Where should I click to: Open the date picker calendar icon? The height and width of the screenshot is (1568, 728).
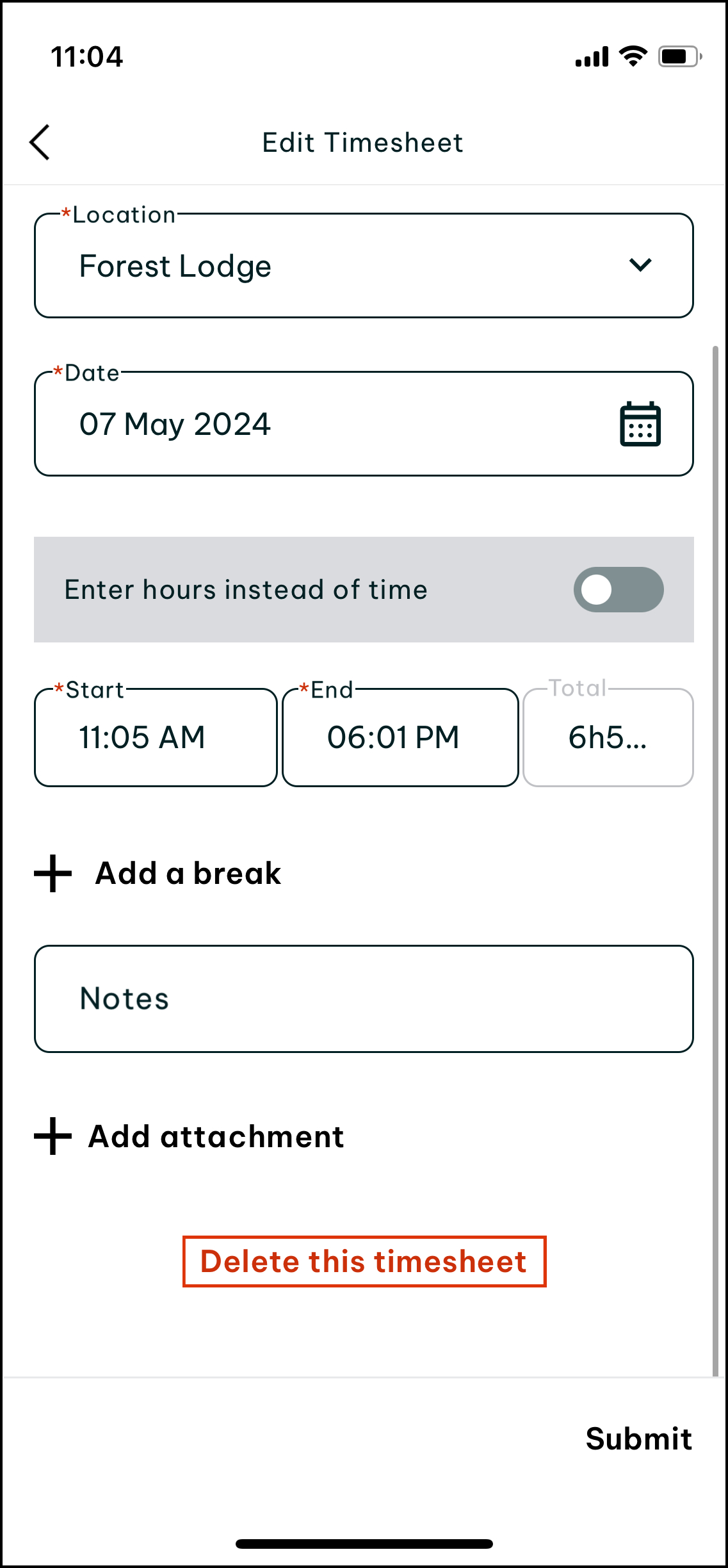click(x=640, y=424)
